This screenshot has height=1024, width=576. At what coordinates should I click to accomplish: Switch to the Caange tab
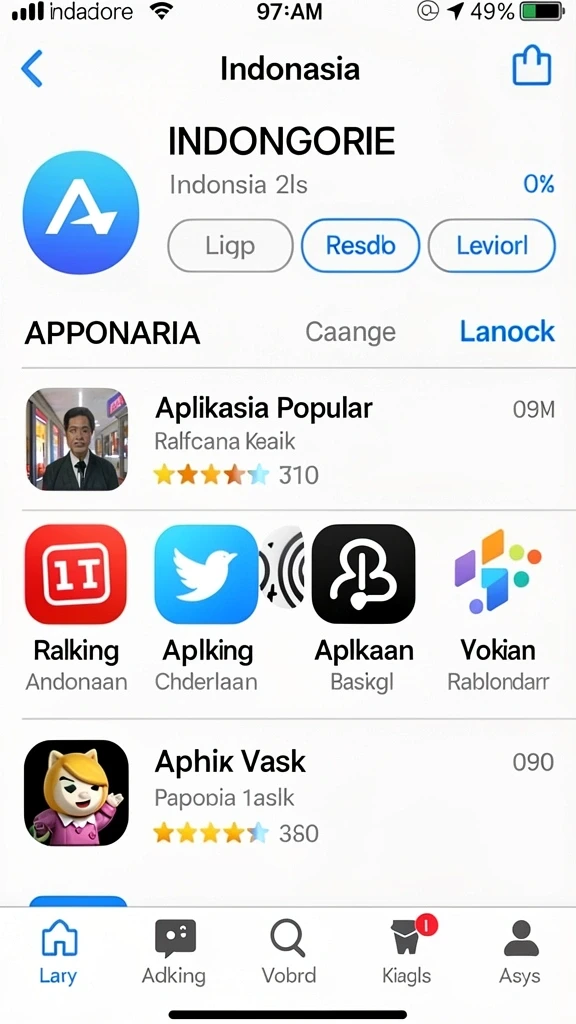pos(351,332)
